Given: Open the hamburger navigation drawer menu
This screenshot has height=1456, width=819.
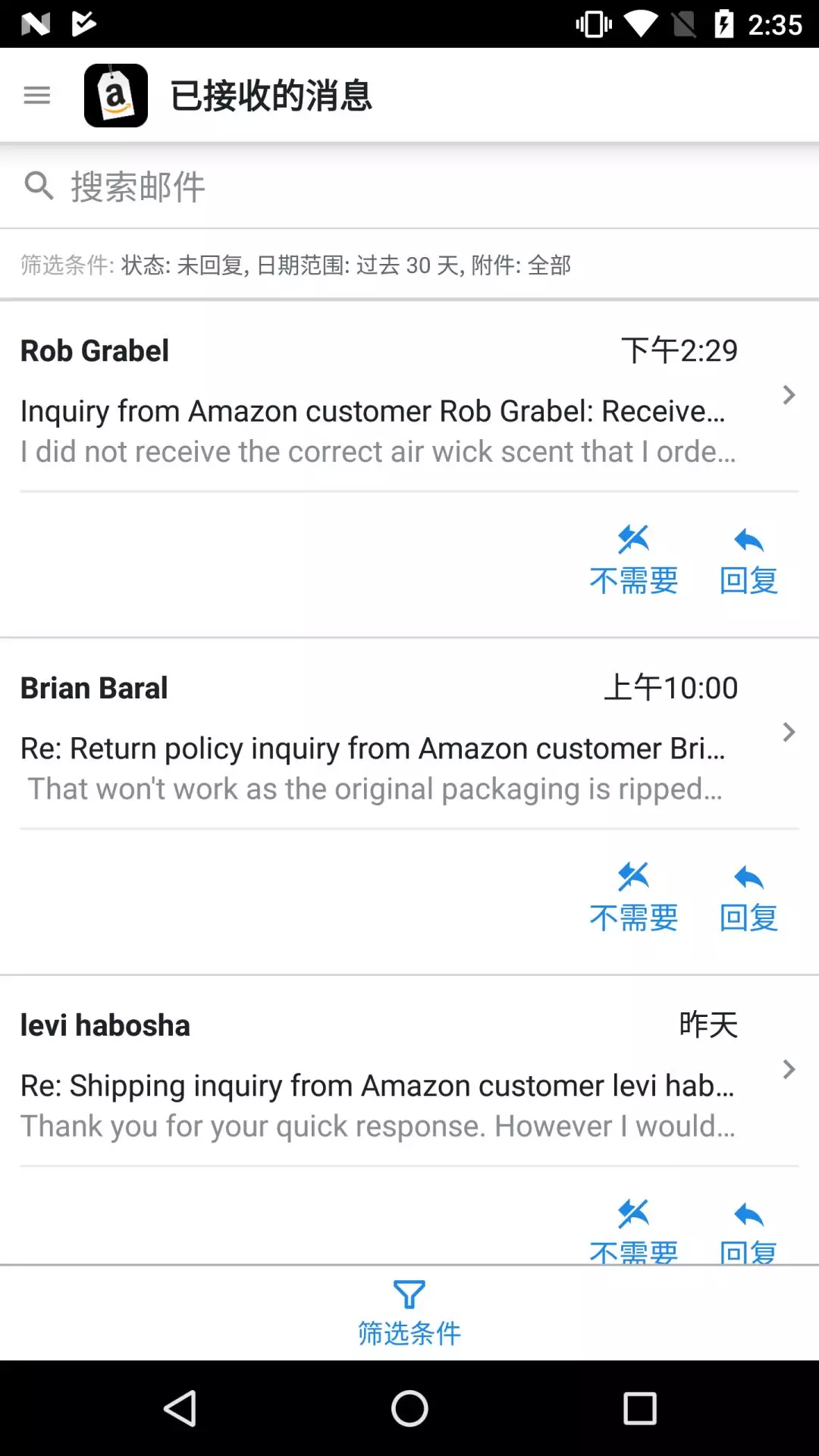Looking at the screenshot, I should pyautogui.click(x=36, y=96).
